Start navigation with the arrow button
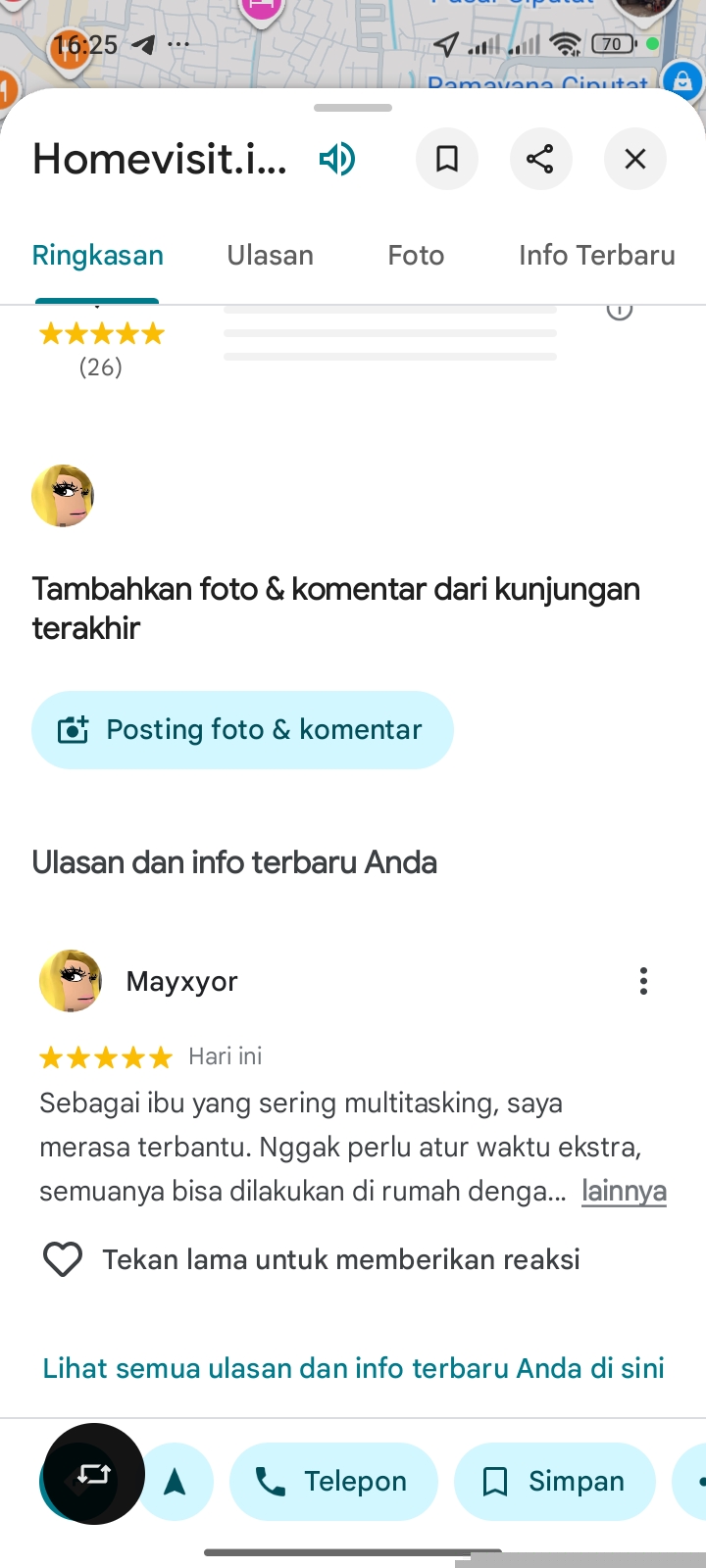The width and height of the screenshot is (706, 1568). [176, 1482]
